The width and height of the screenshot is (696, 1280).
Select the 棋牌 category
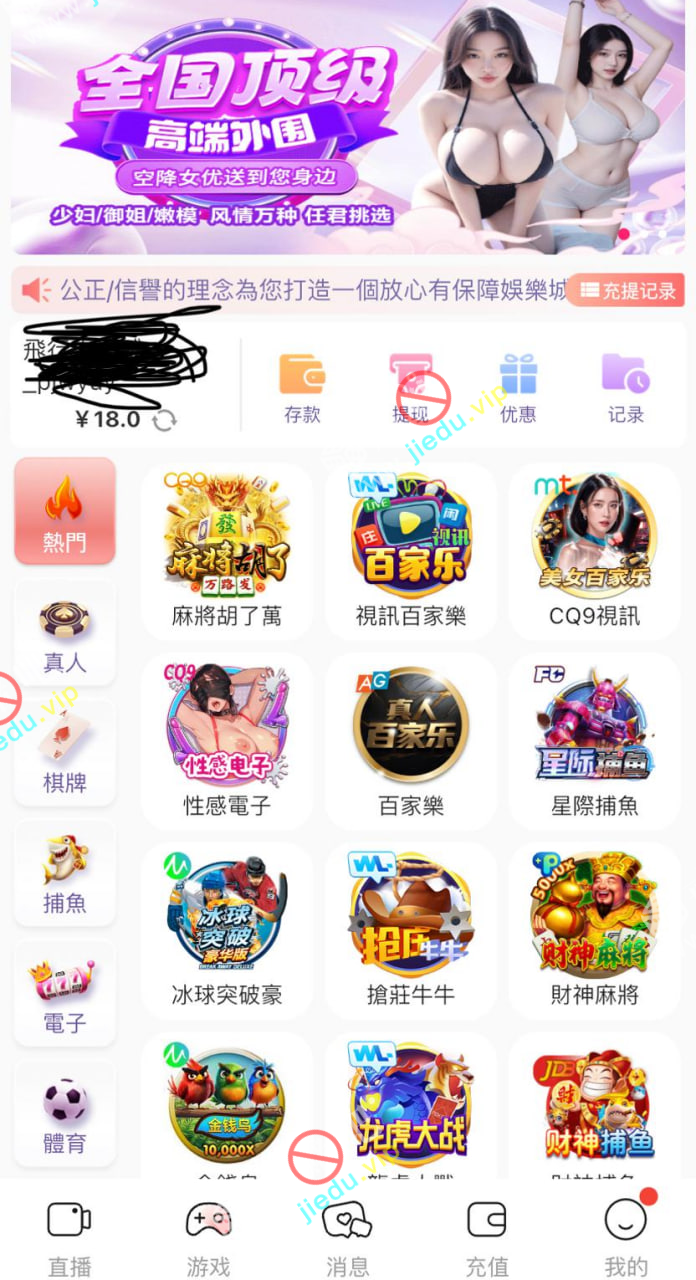pos(65,754)
